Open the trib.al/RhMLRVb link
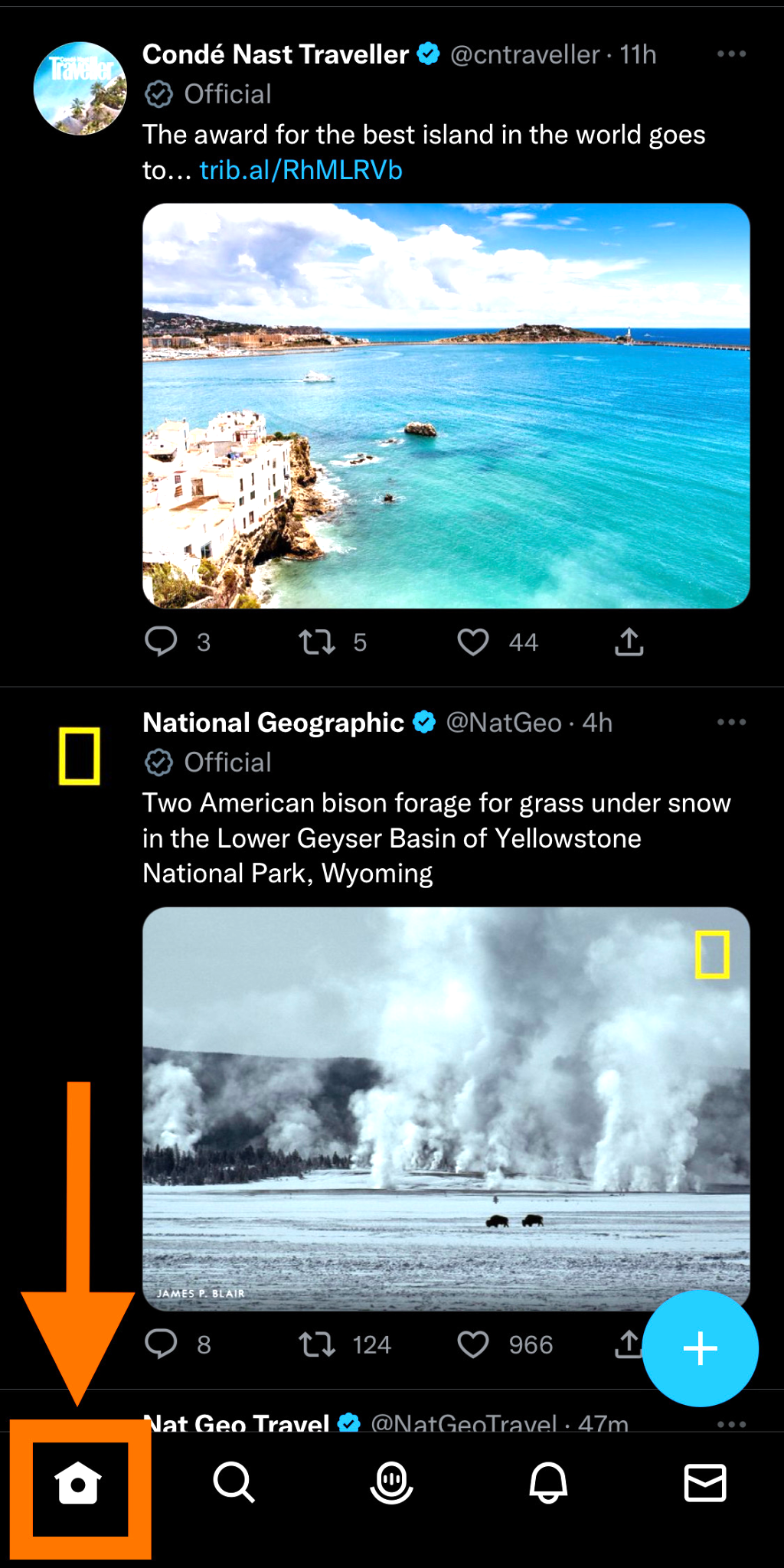 [301, 169]
